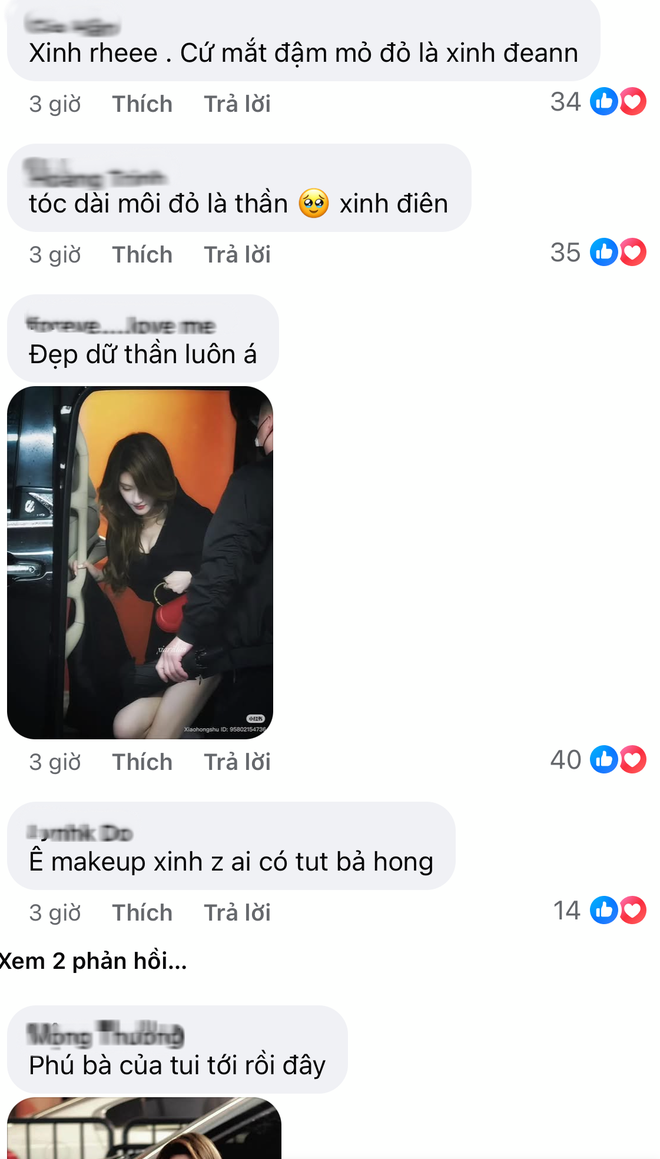660x1159 pixels.
Task: Reply to the 'Ê makeup xinh' comment
Action: point(237,913)
